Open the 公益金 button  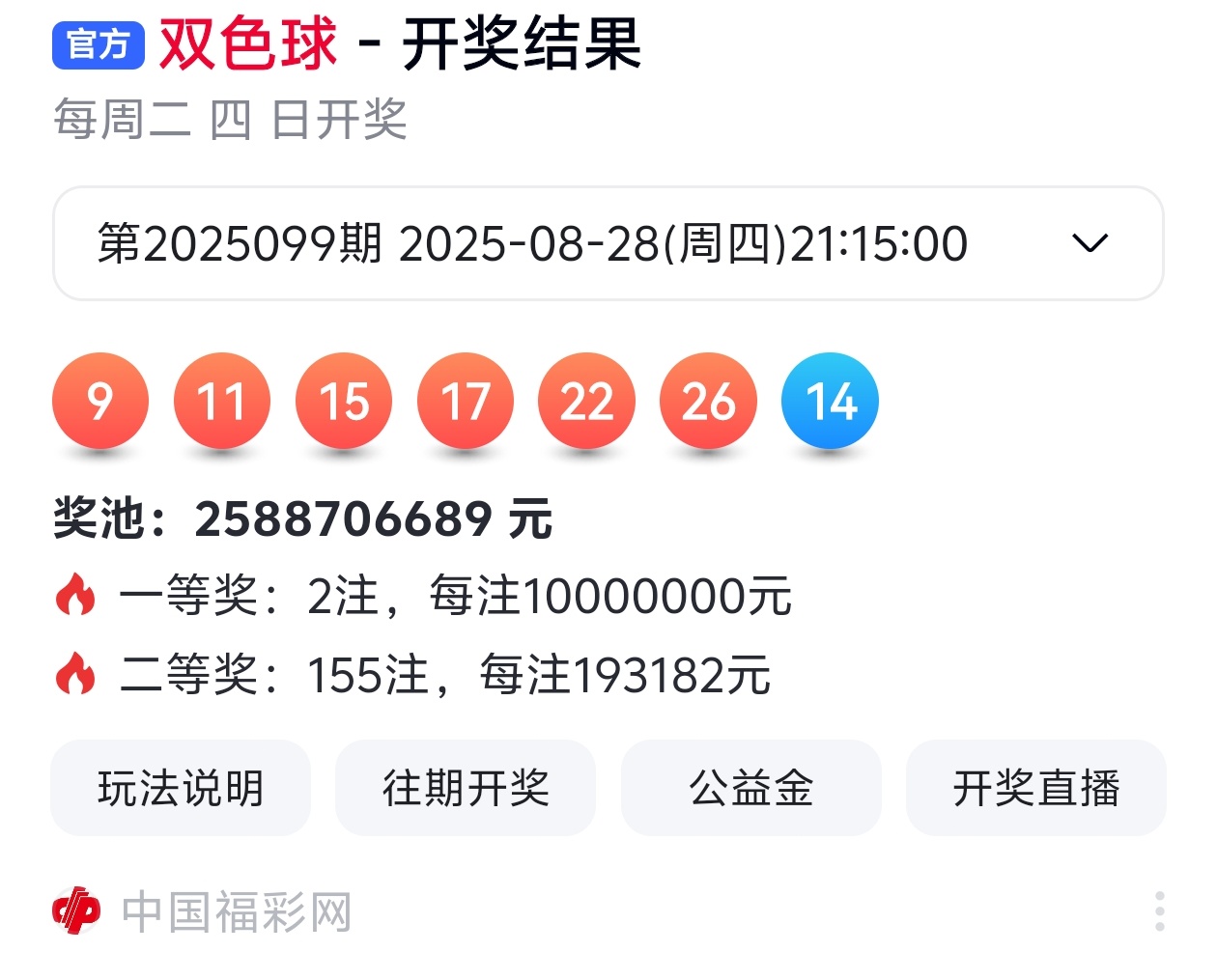[x=750, y=788]
